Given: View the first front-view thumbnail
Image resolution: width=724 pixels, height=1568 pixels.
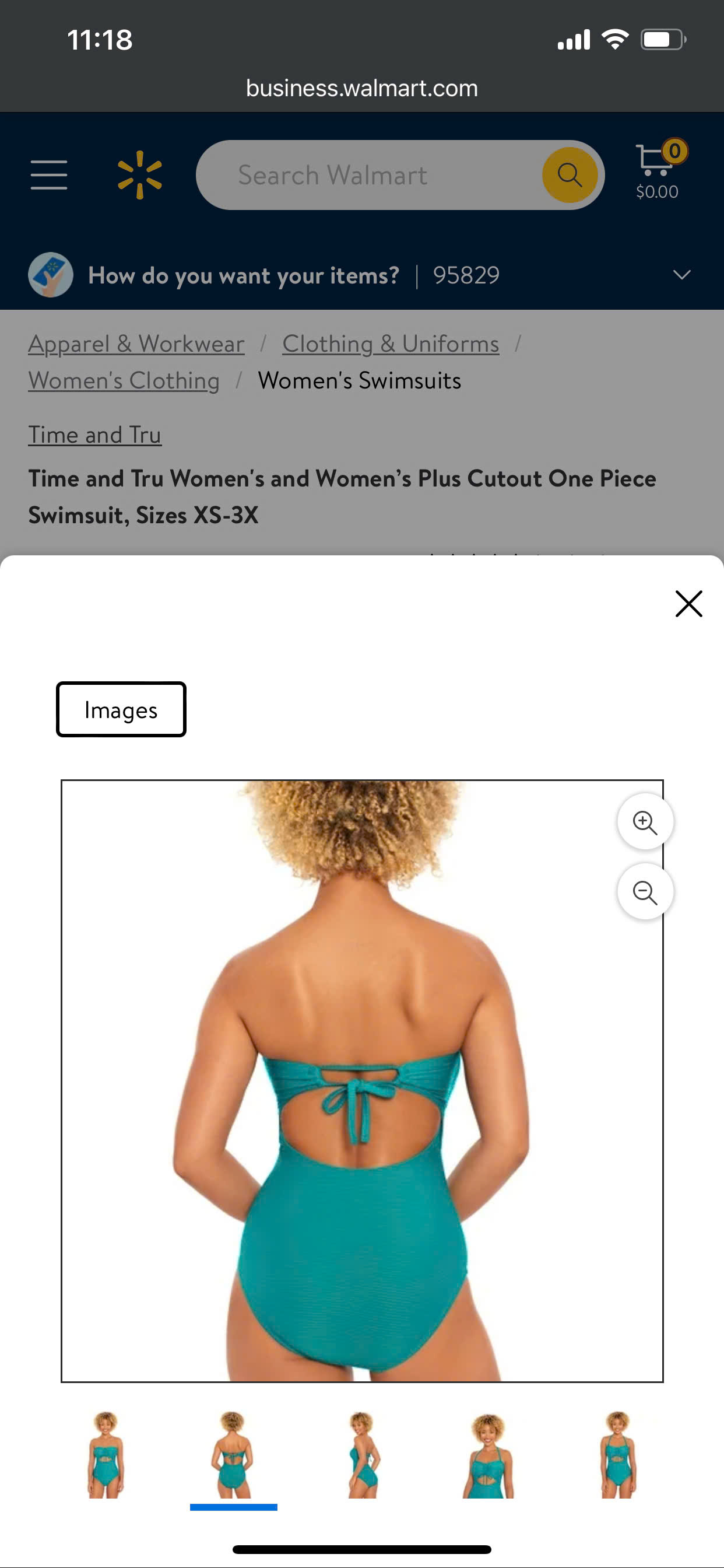Looking at the screenshot, I should coord(106,1455).
